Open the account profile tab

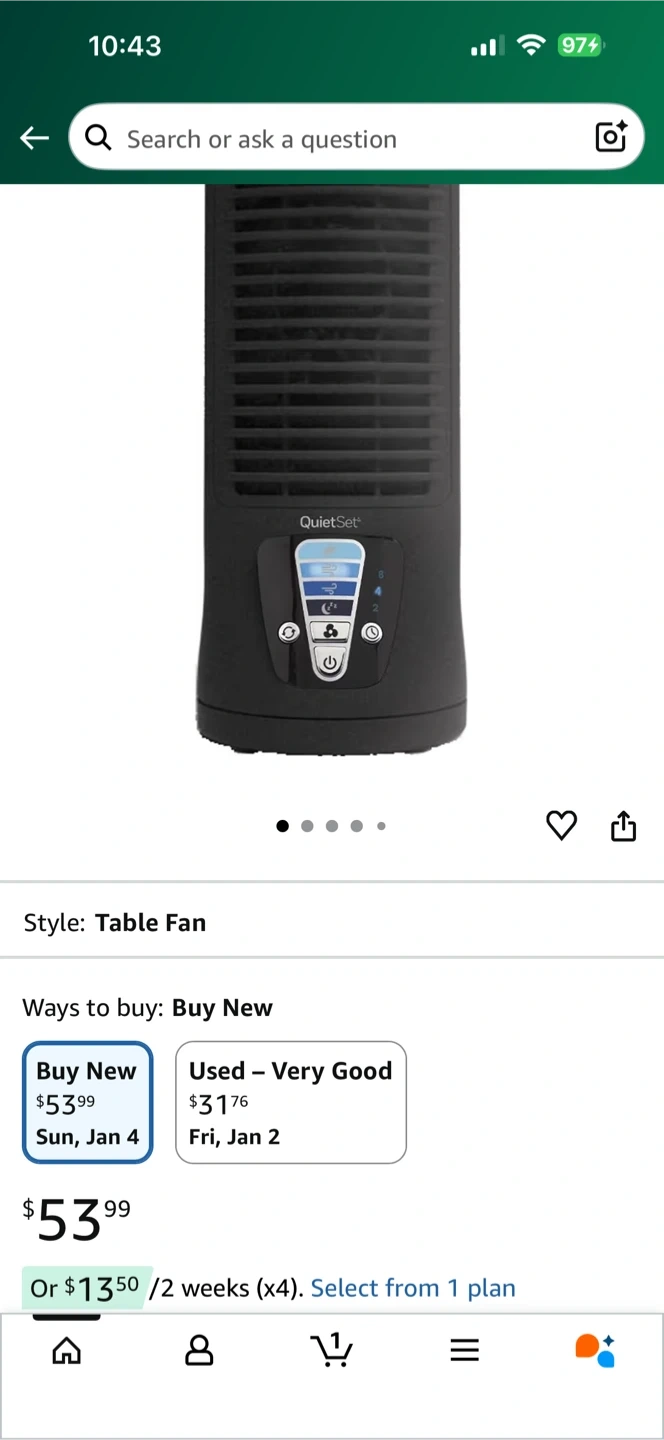[x=199, y=1351]
